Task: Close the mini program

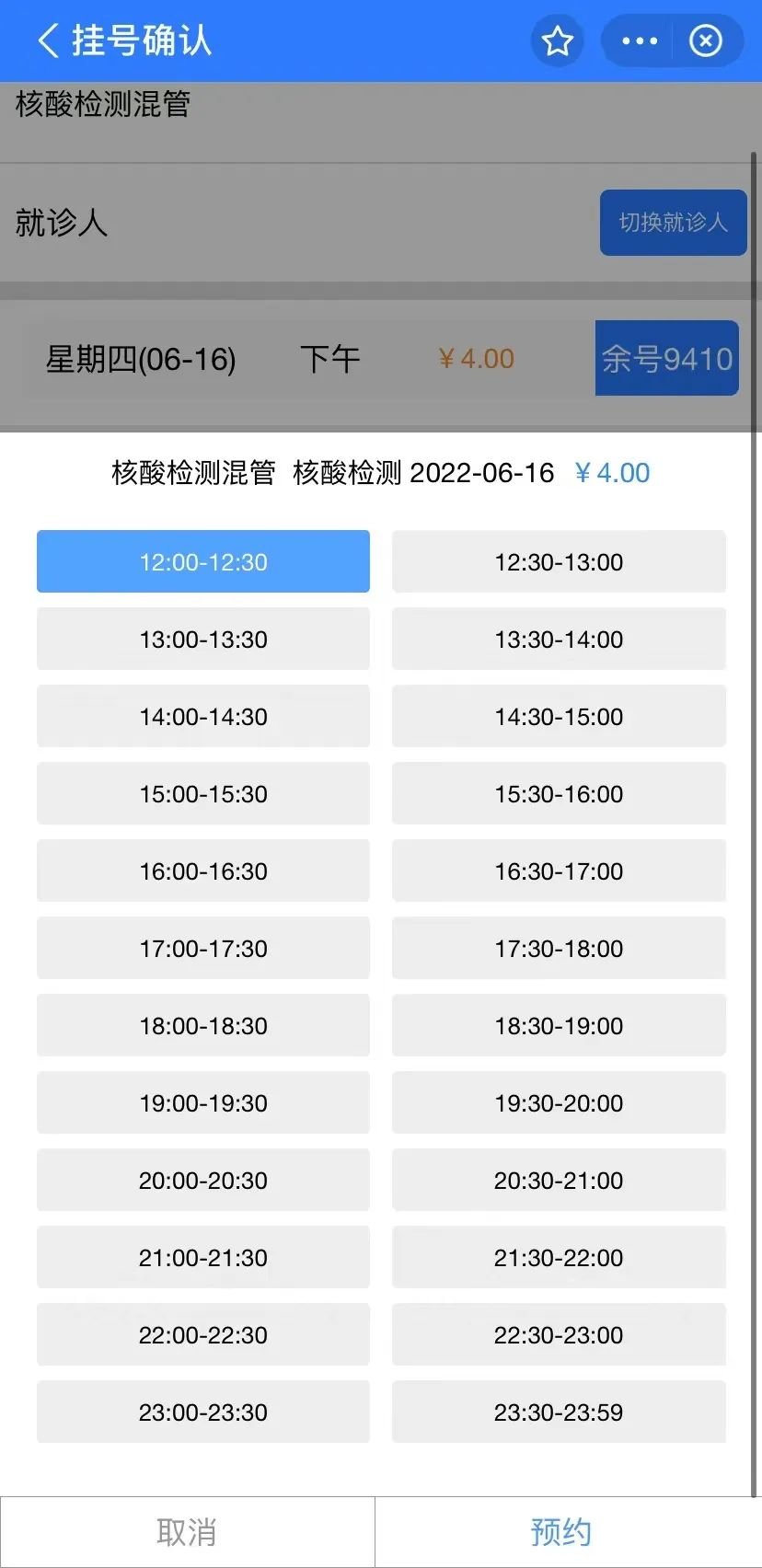Action: [706, 40]
